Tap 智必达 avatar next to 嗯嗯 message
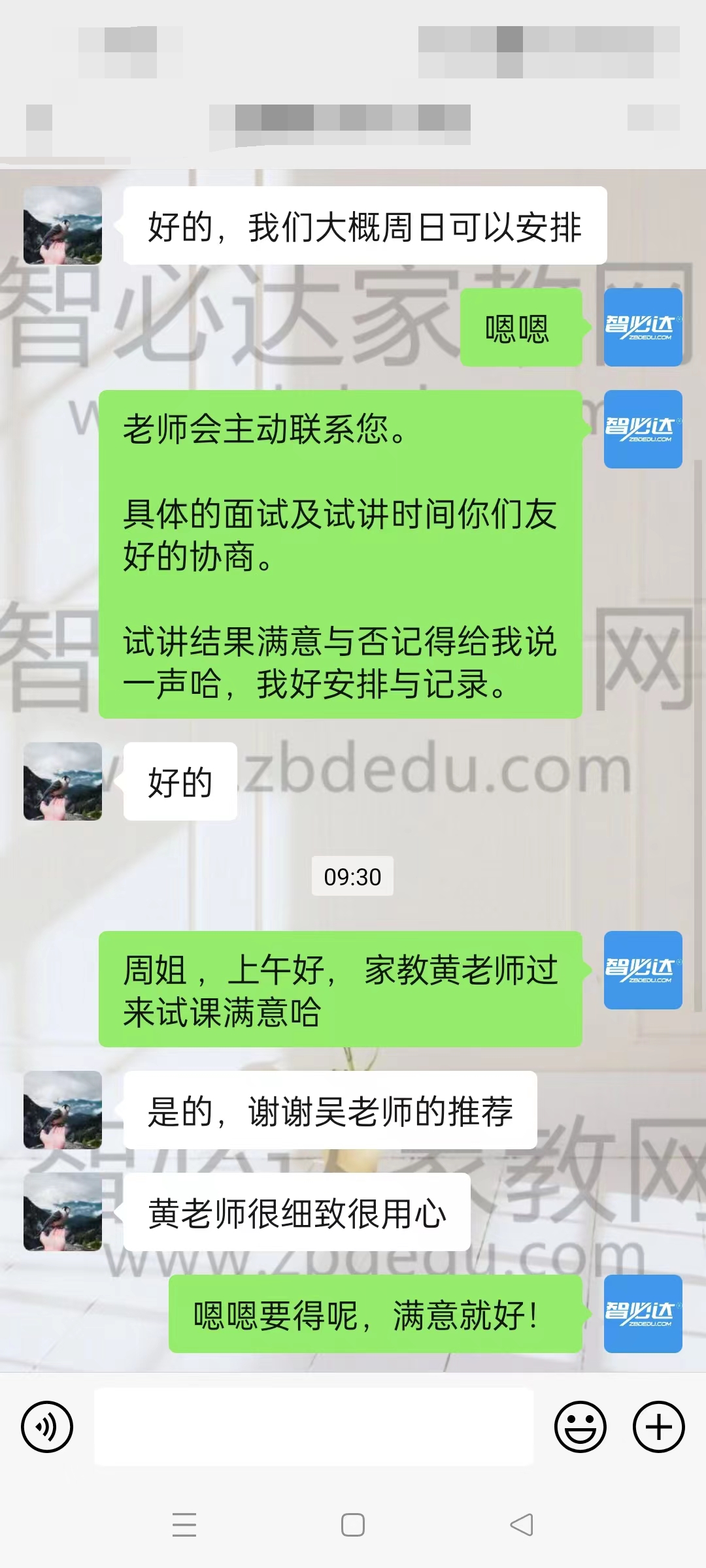Image resolution: width=706 pixels, height=1568 pixels. coord(643,327)
